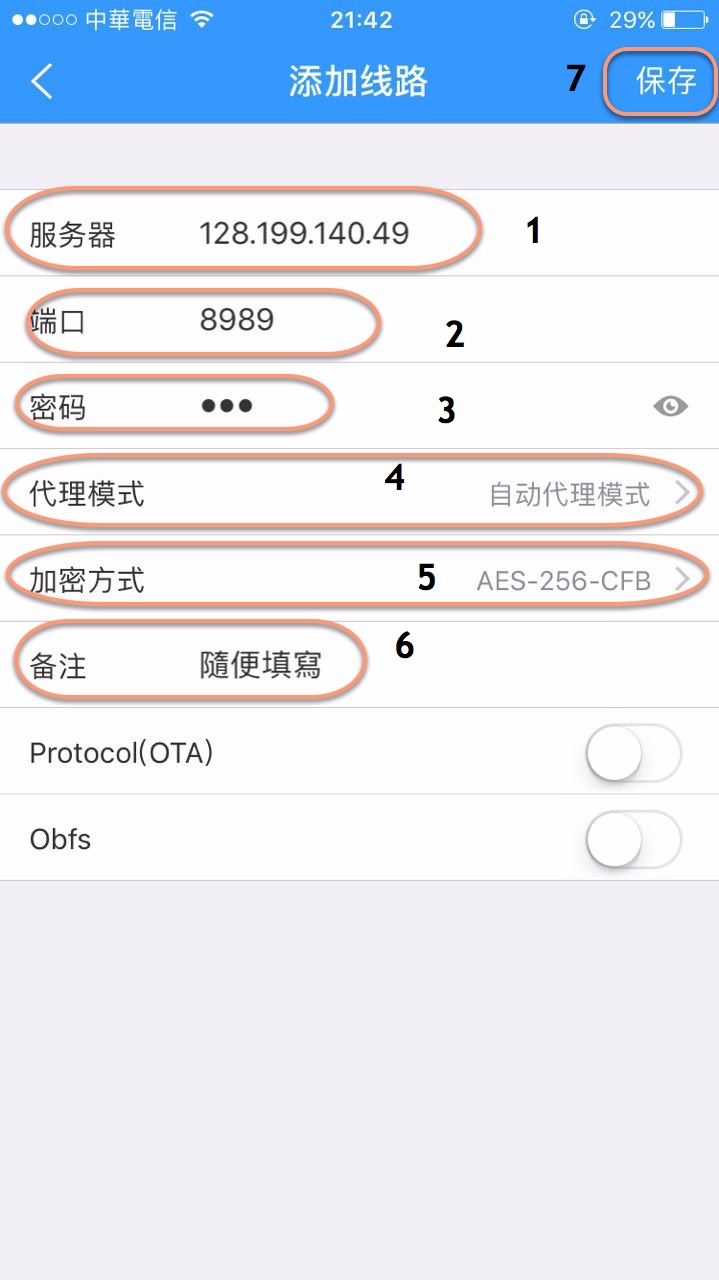Tap 保存 to save the line
Viewport: 719px width, 1280px height.
[x=665, y=81]
